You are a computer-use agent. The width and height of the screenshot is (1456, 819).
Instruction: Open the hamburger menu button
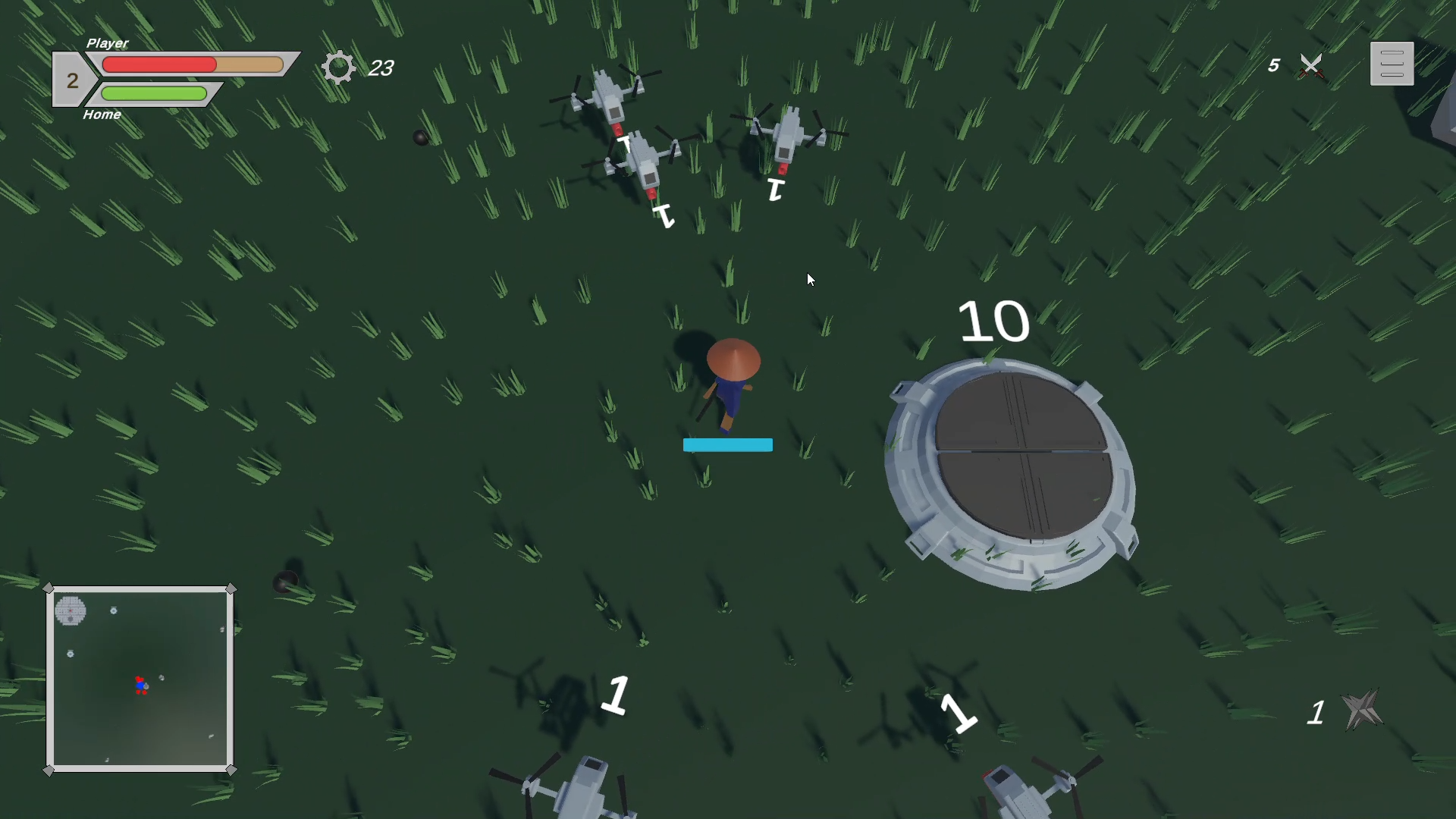[1392, 64]
